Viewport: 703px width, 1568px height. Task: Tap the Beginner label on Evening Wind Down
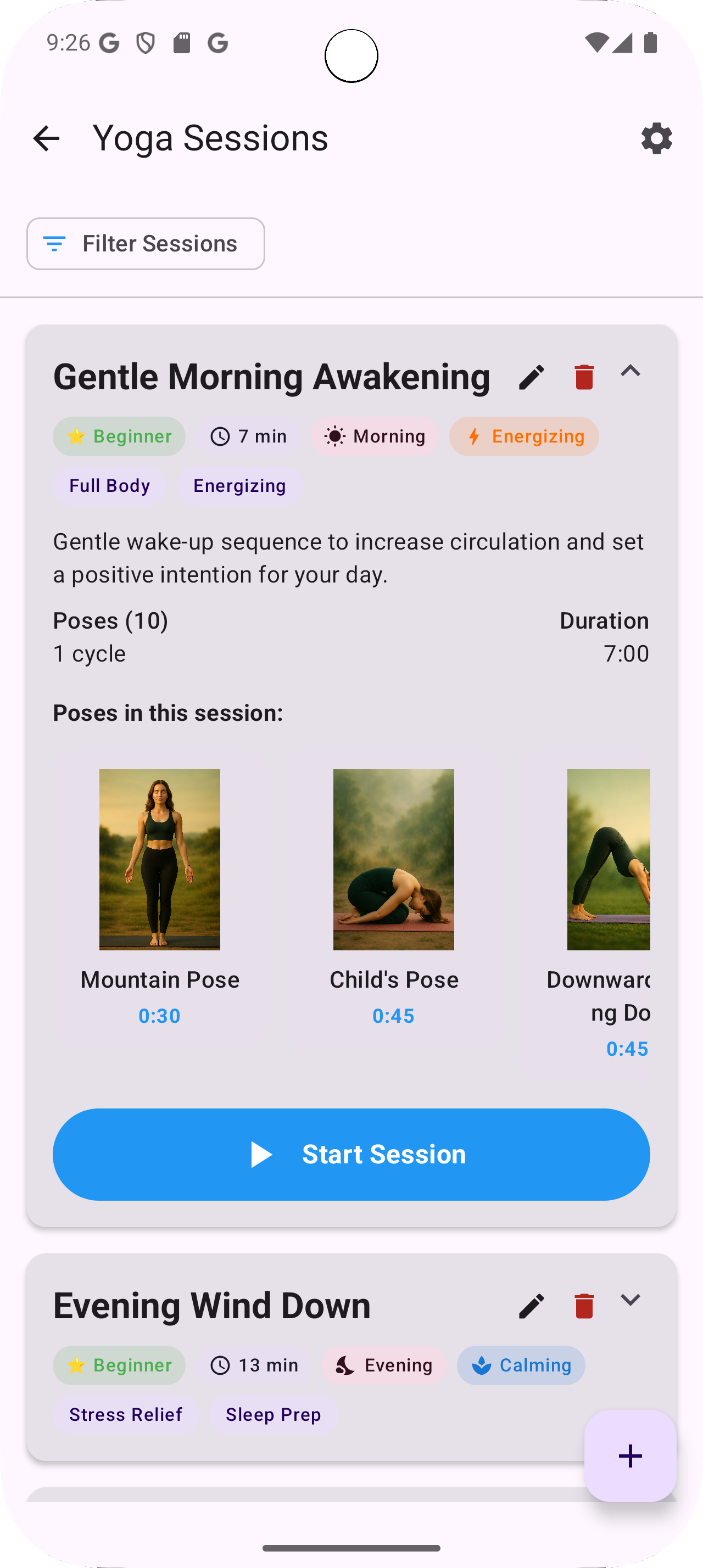(119, 1365)
